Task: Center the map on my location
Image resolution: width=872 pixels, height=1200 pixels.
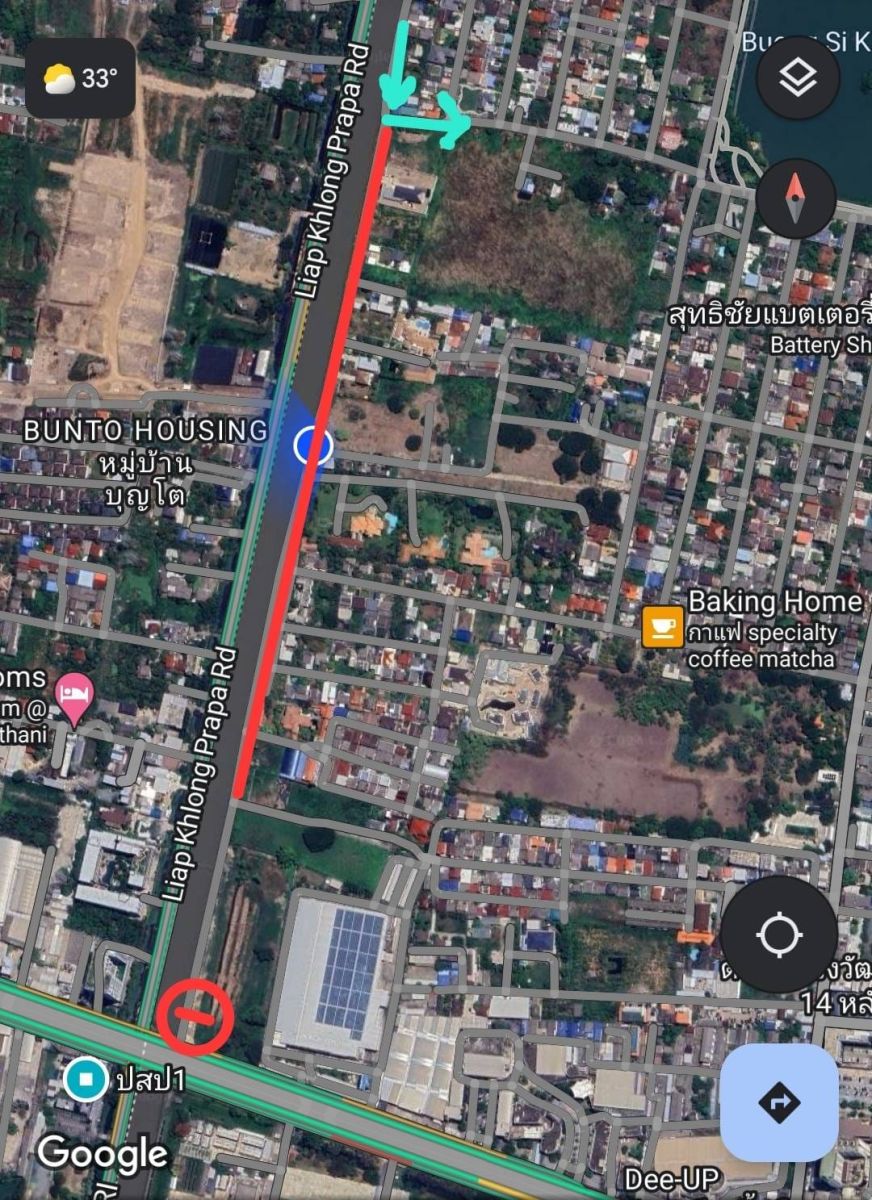Action: [779, 935]
